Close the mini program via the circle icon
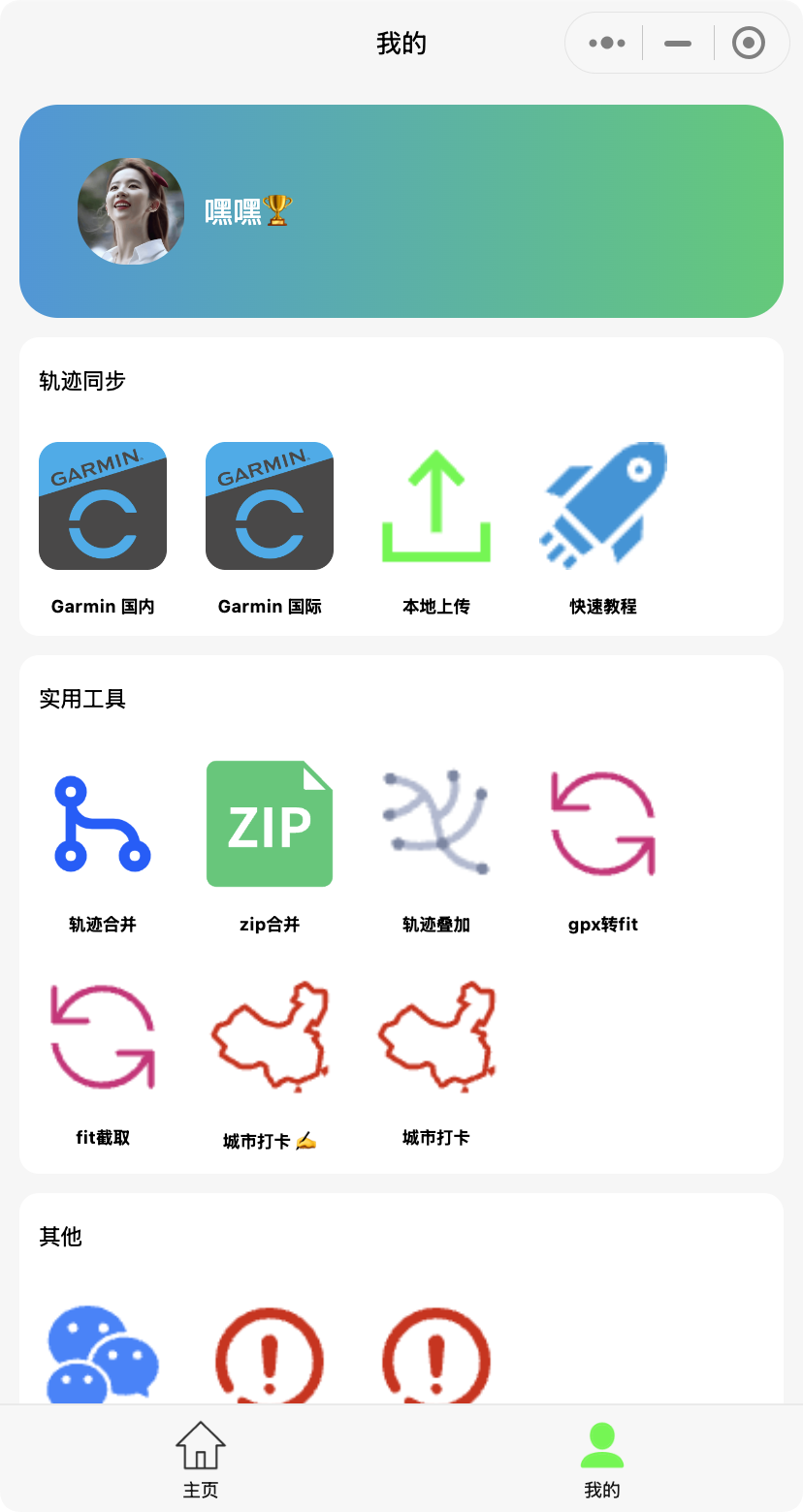The height and width of the screenshot is (1512, 803). [x=748, y=44]
